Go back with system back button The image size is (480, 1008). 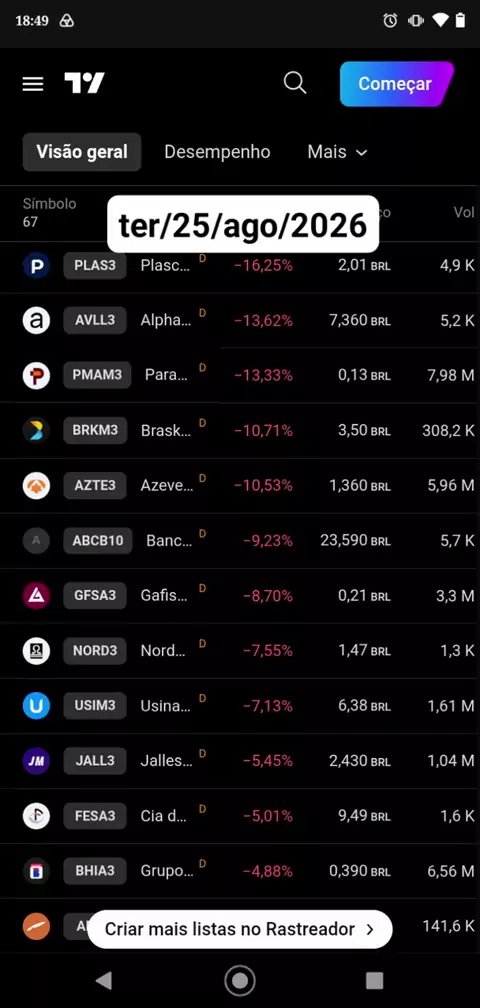[x=103, y=980]
